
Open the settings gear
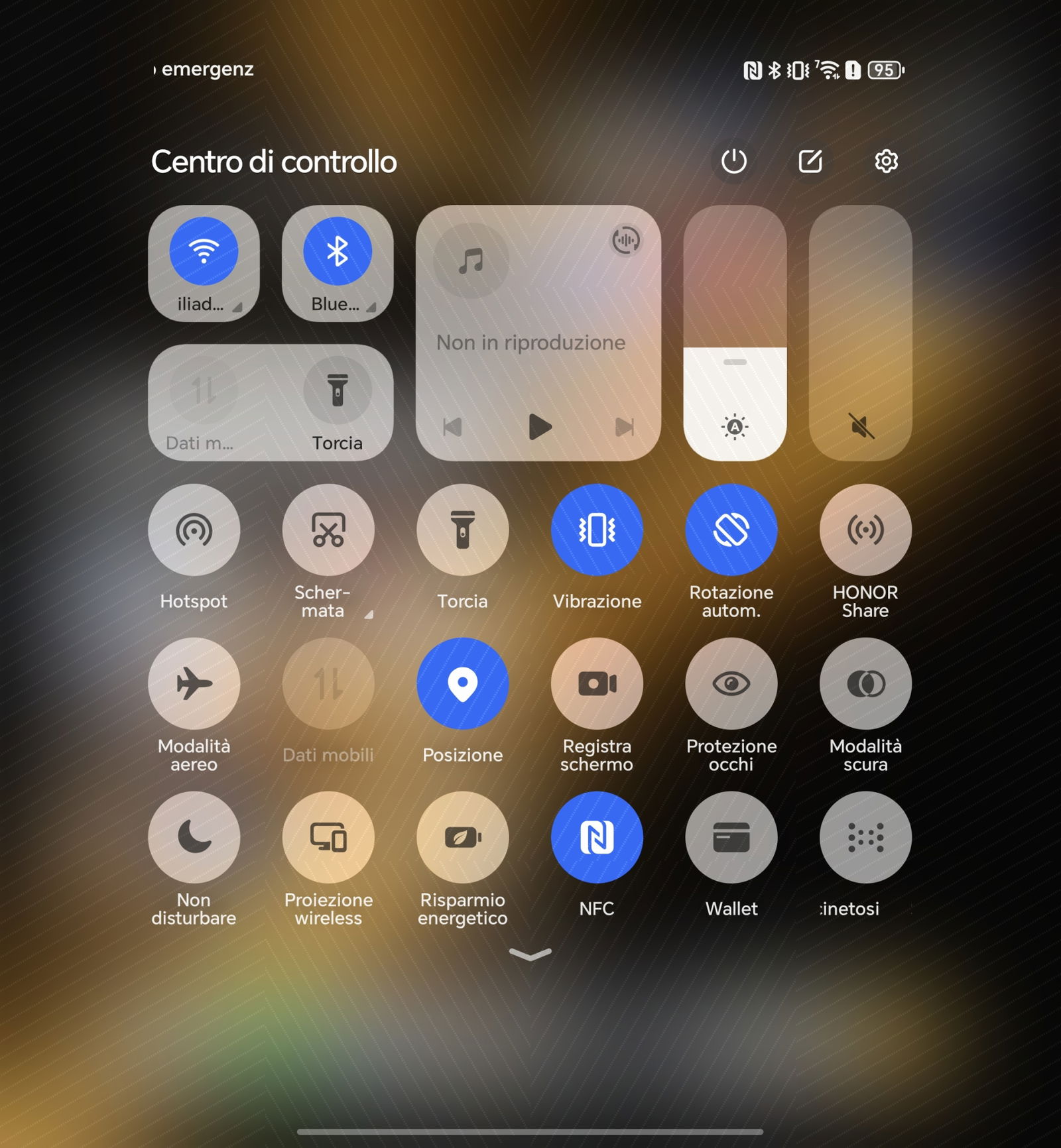point(886,161)
